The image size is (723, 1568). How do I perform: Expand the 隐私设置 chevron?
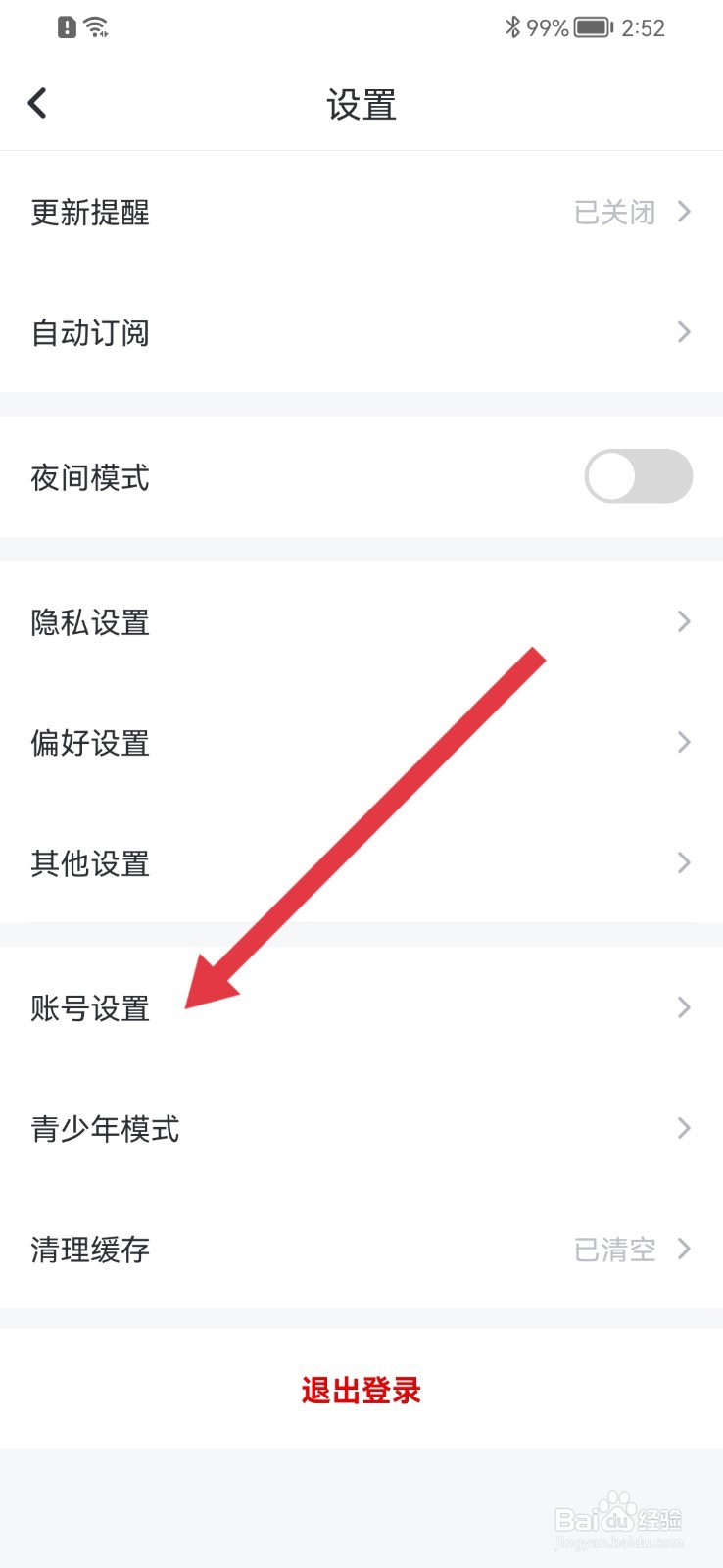pos(683,621)
